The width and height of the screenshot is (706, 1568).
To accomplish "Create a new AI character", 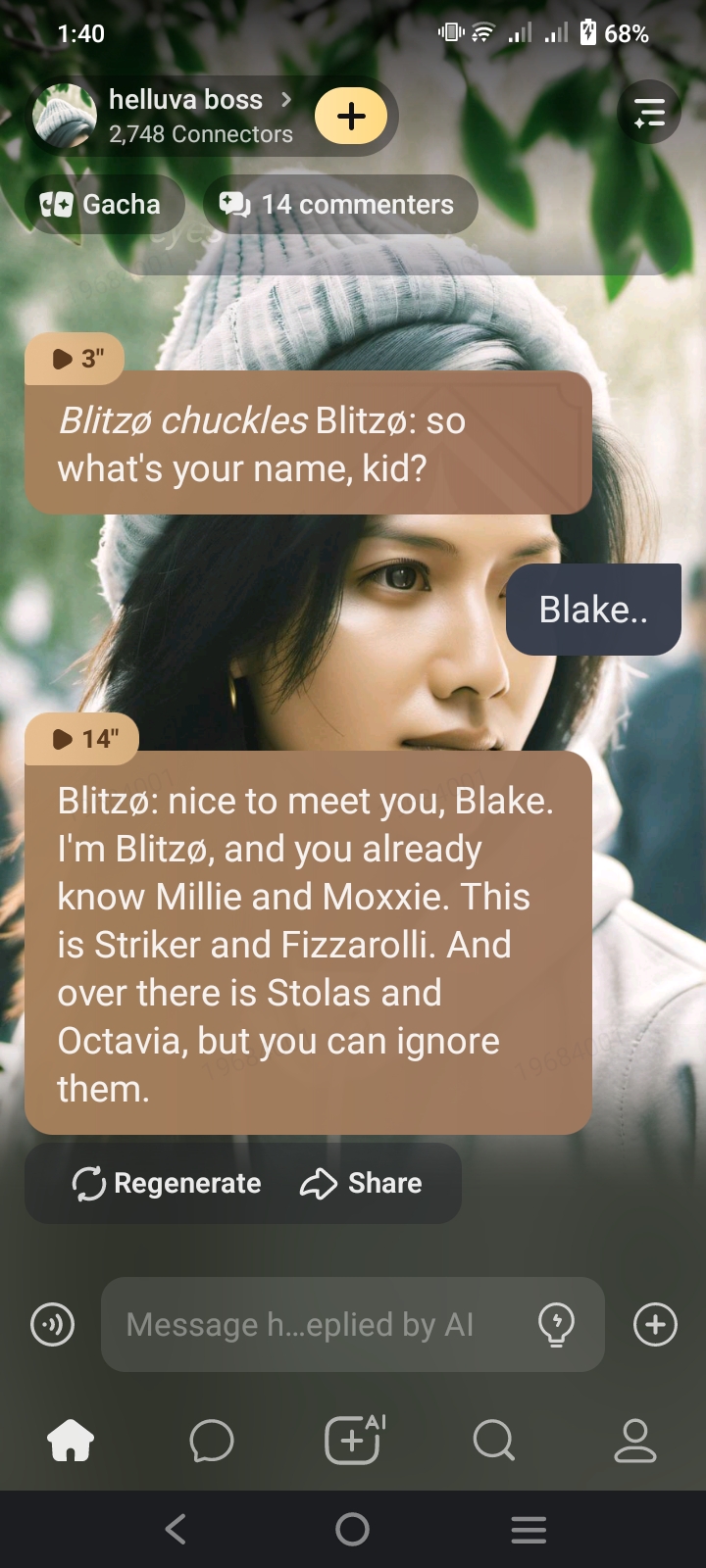I will point(353,1441).
